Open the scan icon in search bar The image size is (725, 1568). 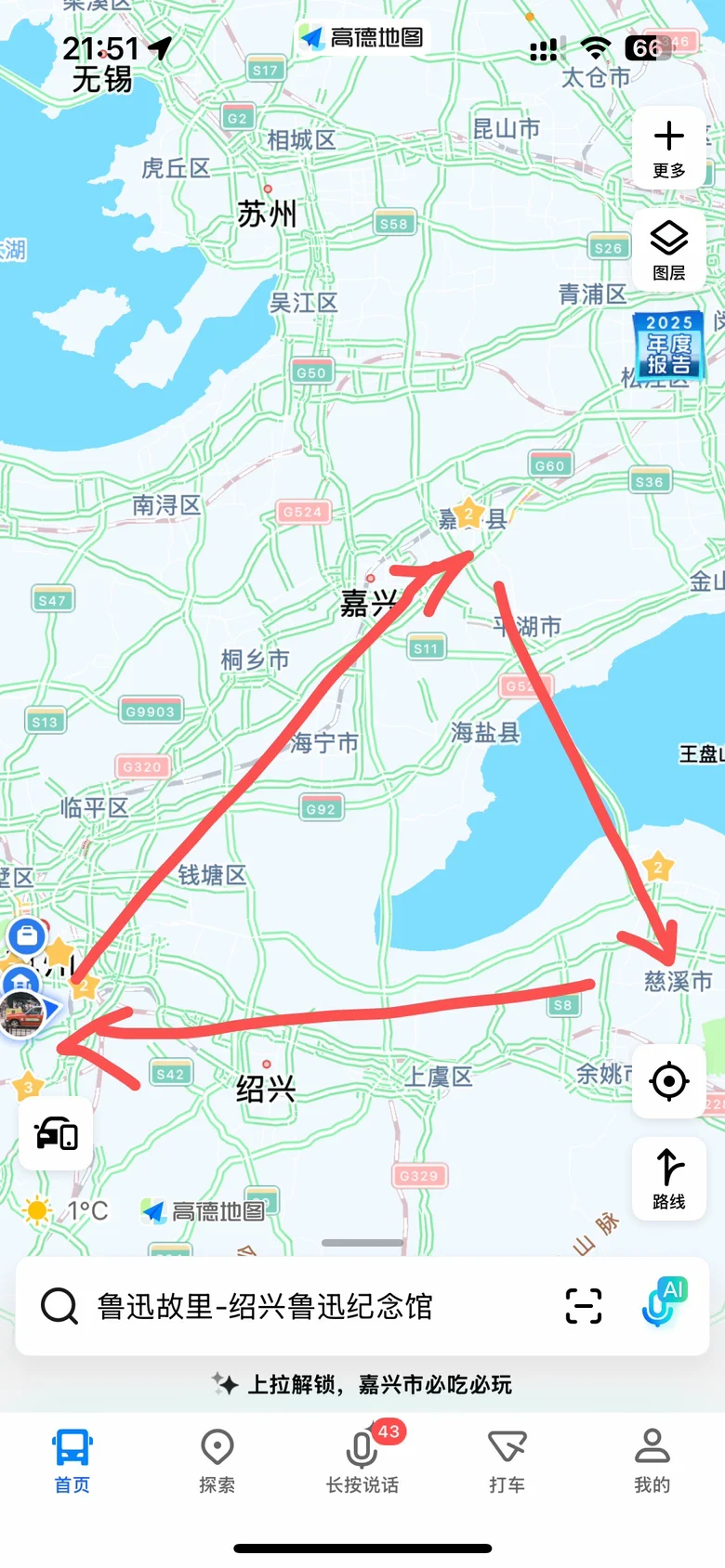[584, 1306]
